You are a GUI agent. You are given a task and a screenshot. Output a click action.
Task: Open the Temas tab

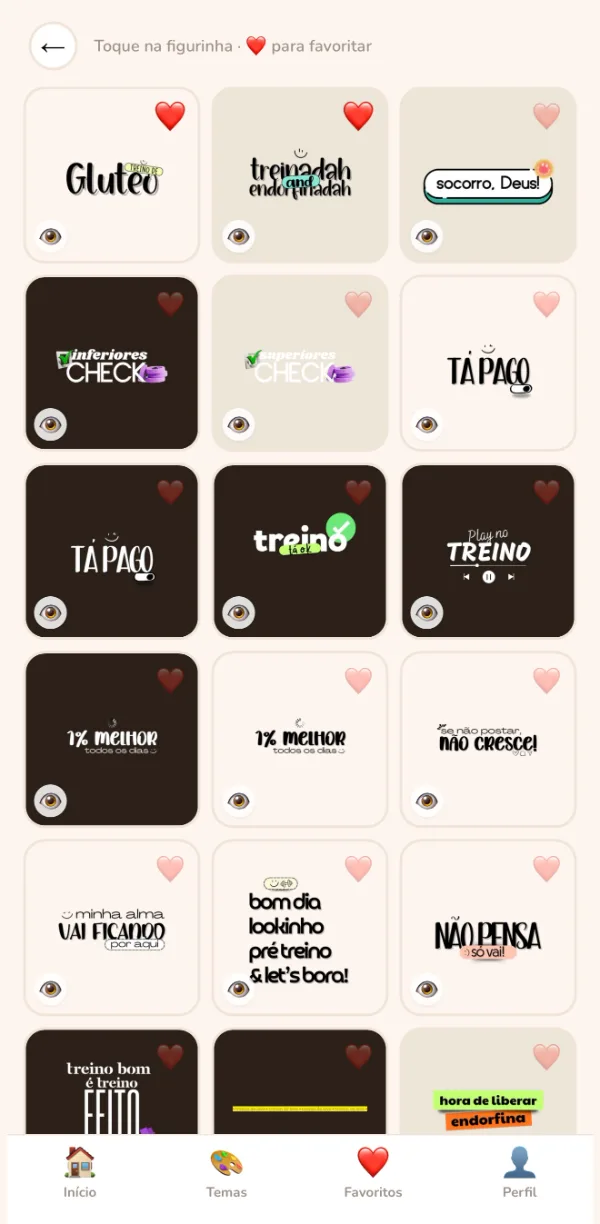[x=226, y=1172]
